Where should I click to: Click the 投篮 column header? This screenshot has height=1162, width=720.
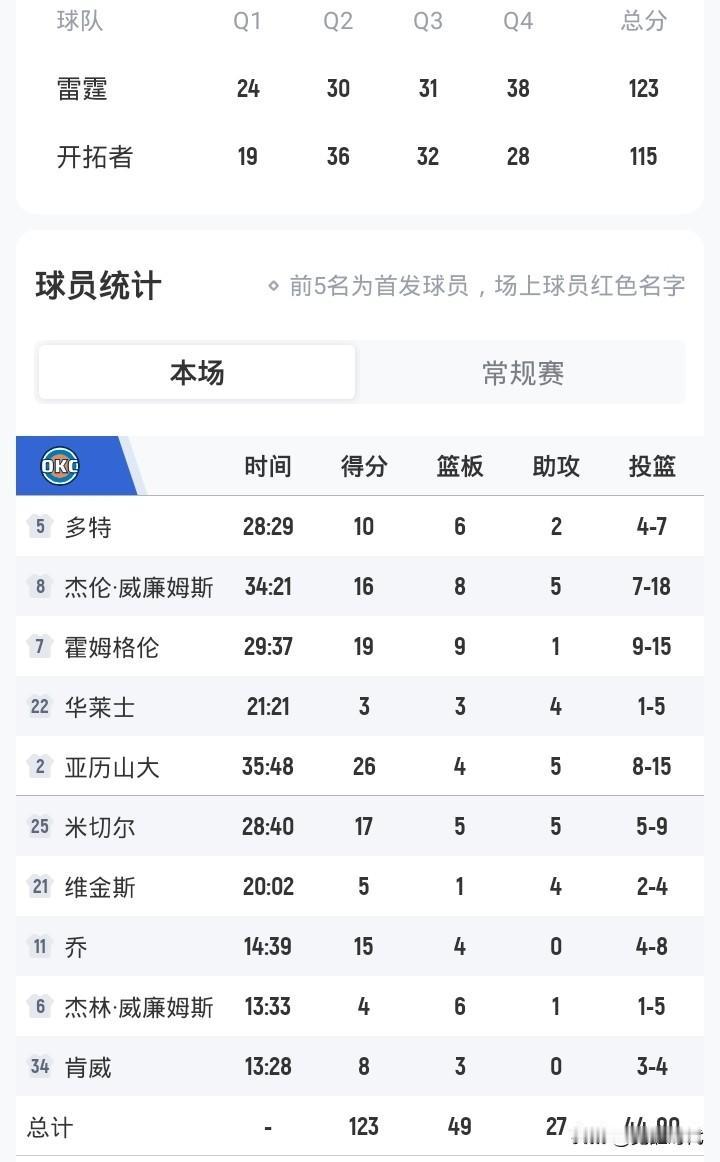click(652, 466)
